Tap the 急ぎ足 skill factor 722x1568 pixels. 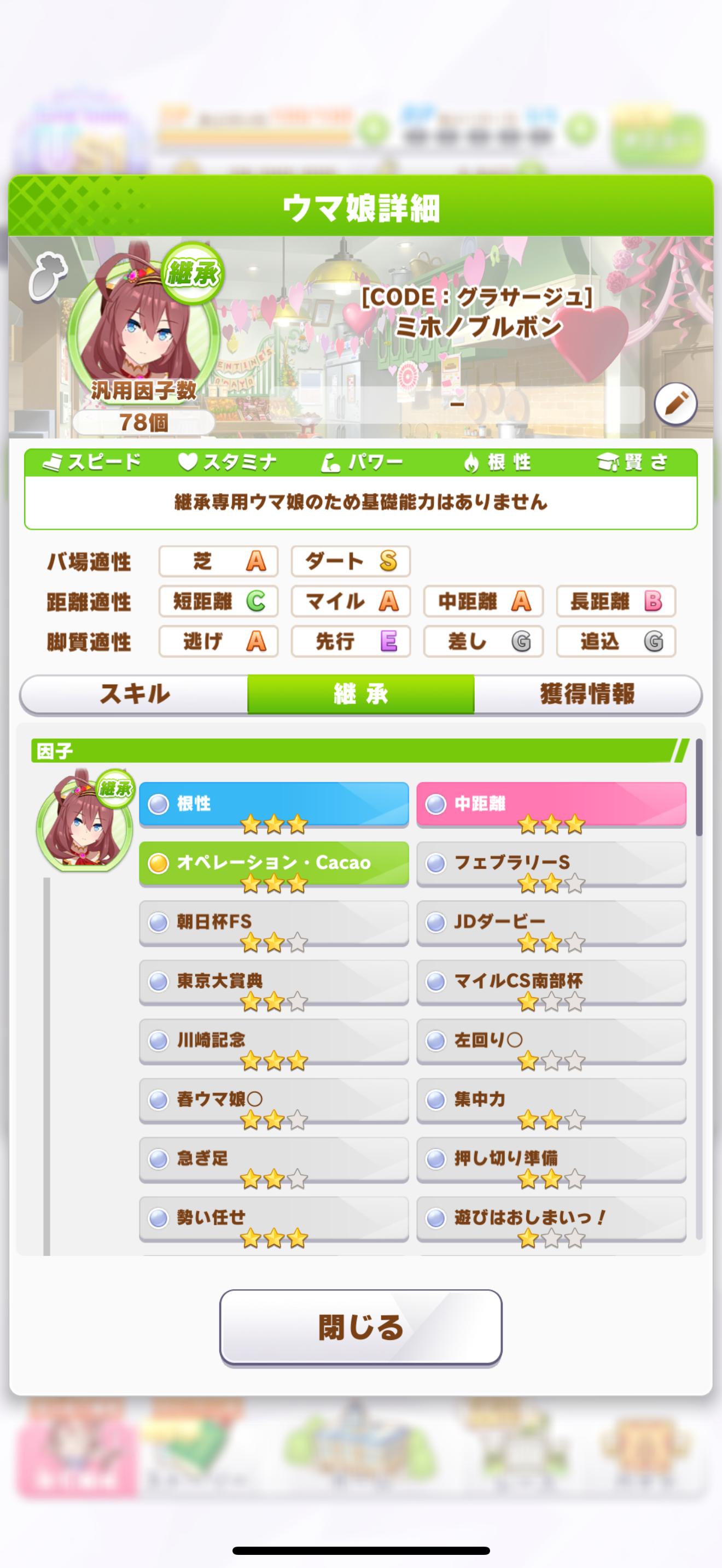tap(273, 1159)
